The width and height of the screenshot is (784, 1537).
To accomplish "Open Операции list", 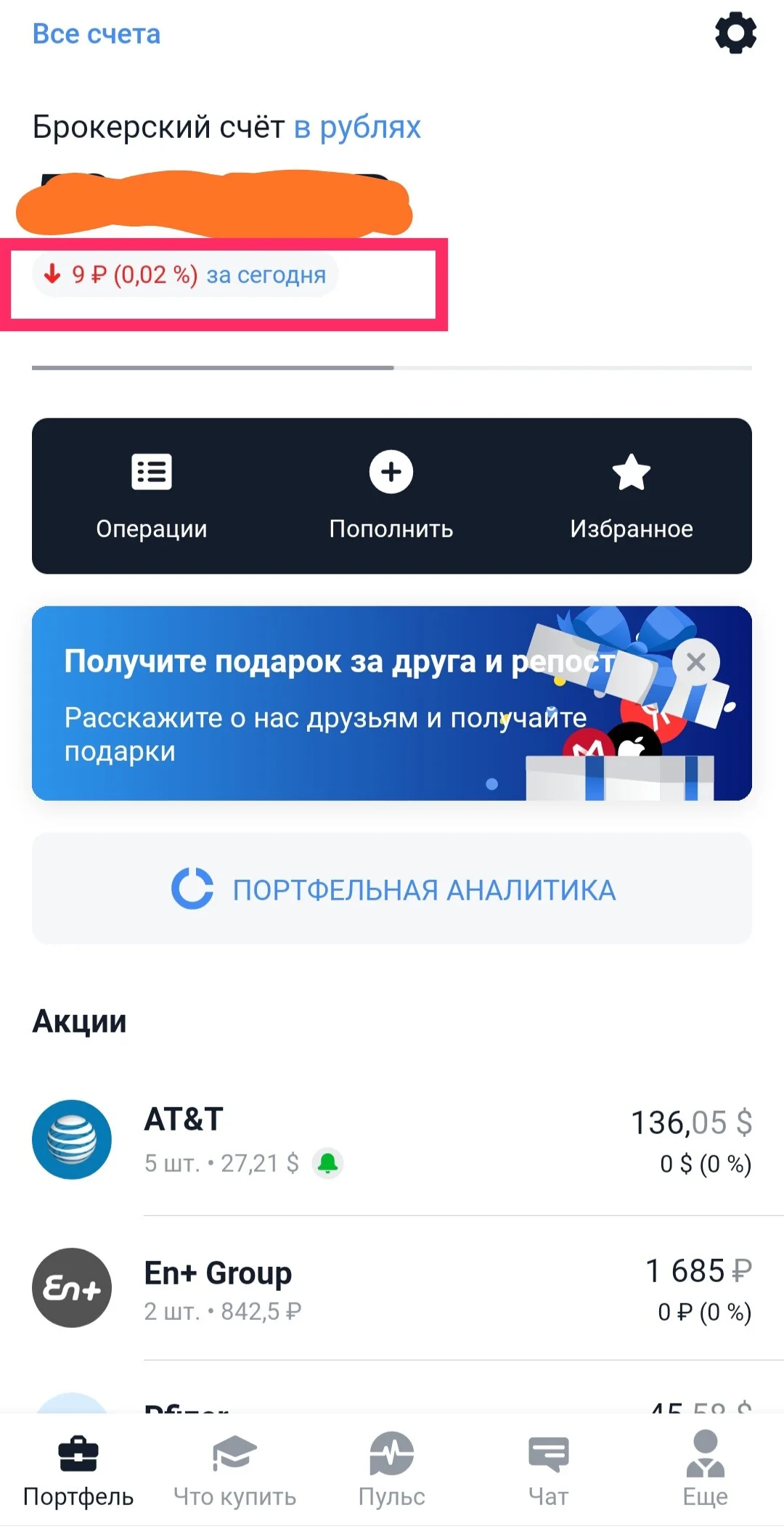I will click(152, 497).
